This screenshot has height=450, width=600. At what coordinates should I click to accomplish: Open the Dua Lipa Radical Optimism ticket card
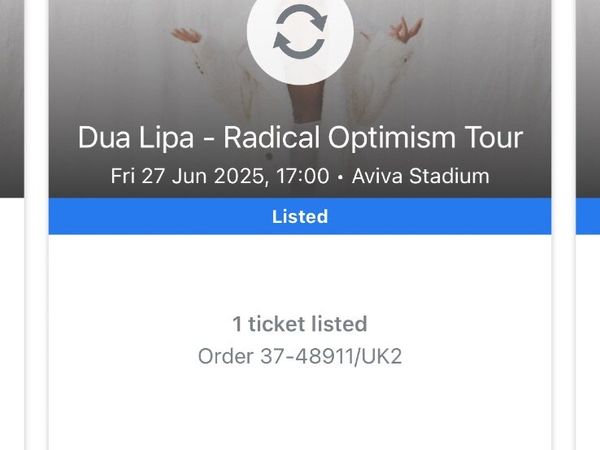click(x=299, y=138)
